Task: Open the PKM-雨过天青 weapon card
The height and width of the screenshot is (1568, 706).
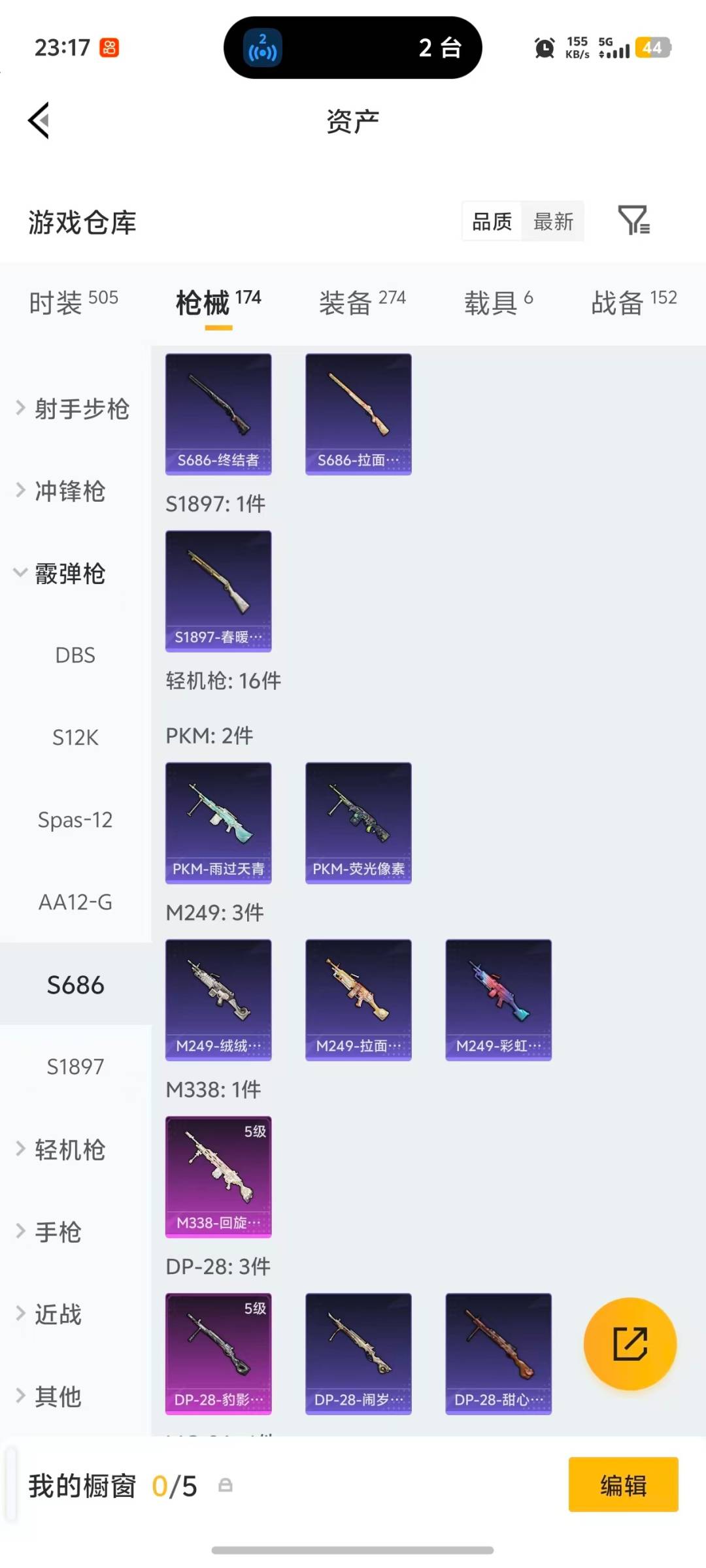Action: [x=218, y=822]
